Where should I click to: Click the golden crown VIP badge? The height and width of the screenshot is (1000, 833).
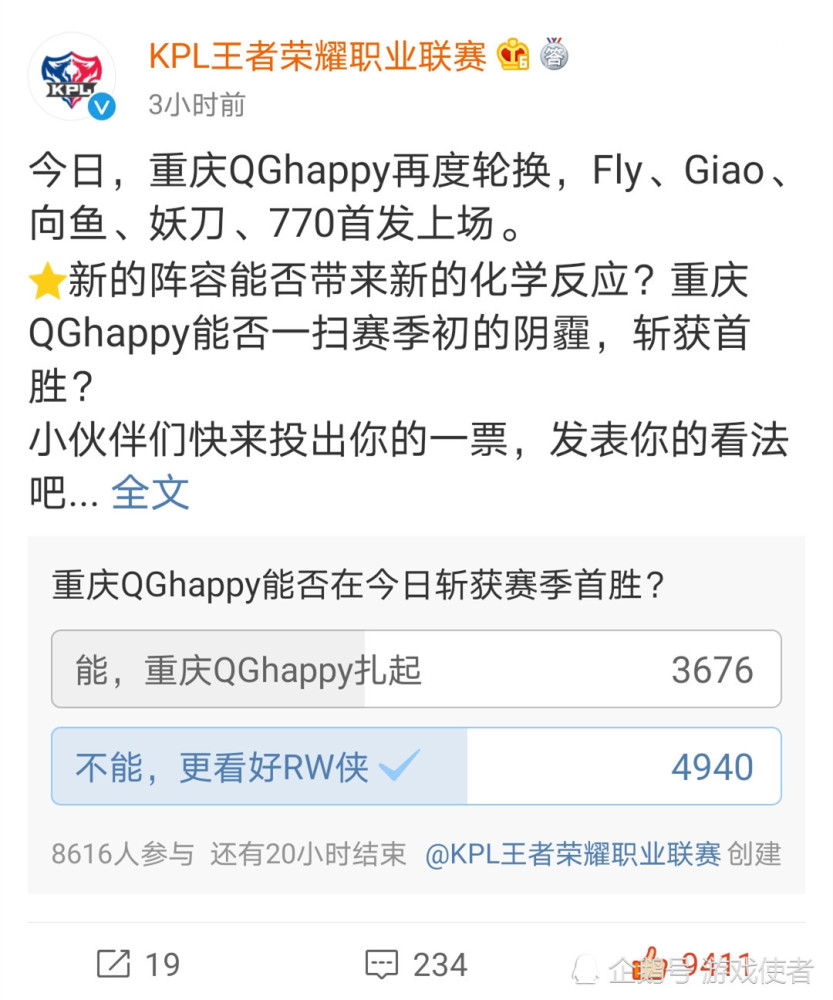pyautogui.click(x=513, y=58)
